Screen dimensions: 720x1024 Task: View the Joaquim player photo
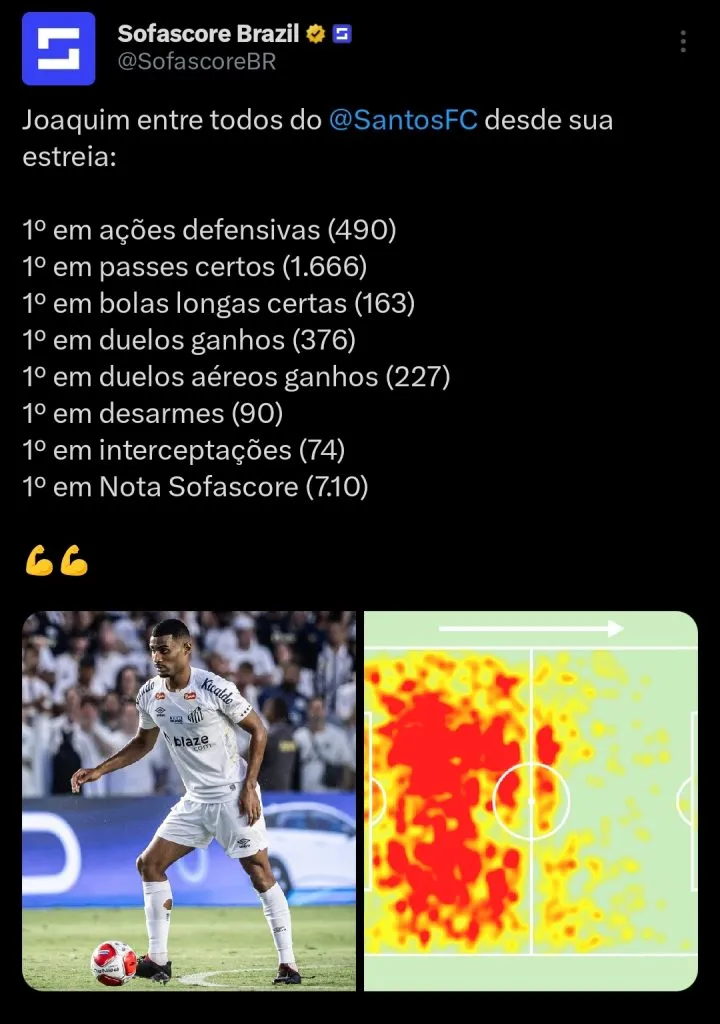coord(189,800)
